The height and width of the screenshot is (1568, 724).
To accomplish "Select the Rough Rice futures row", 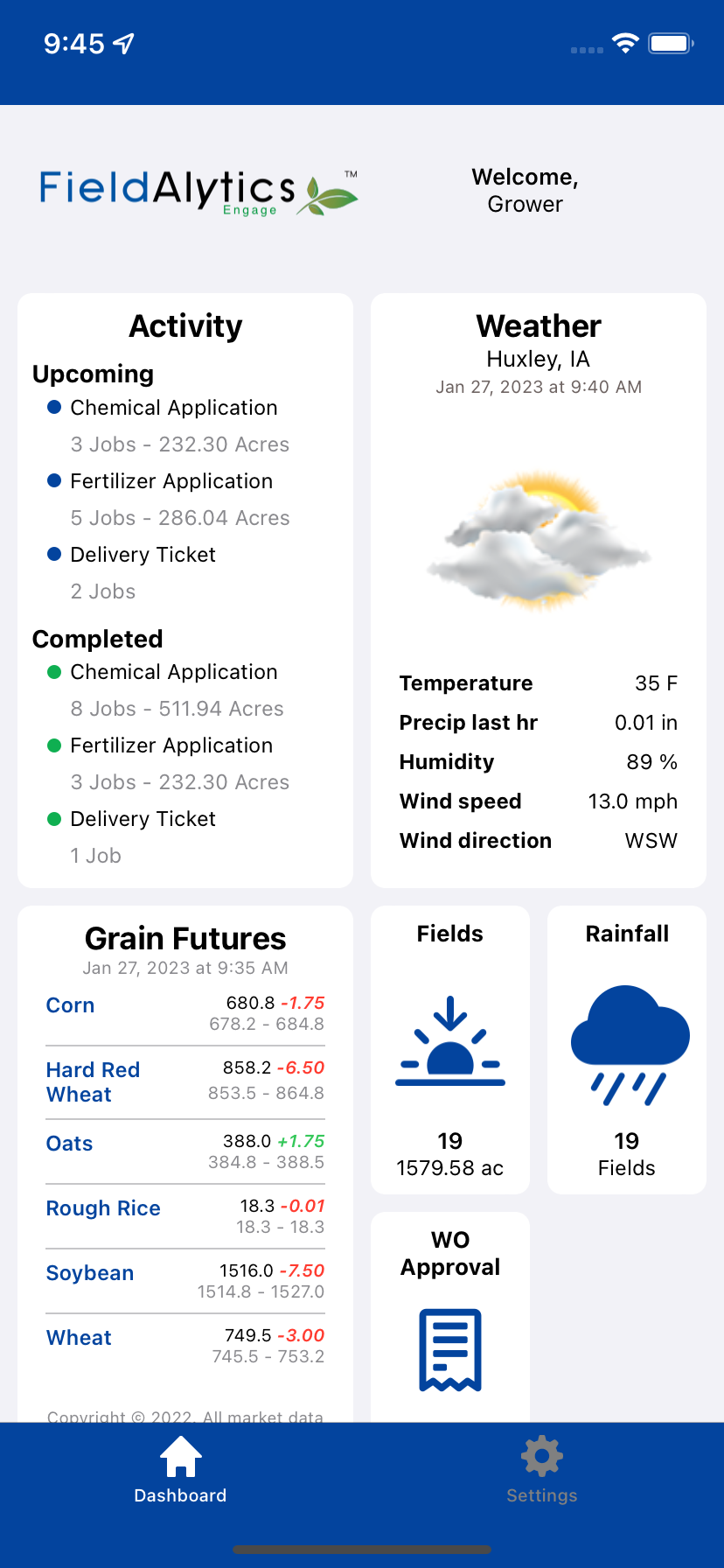I will click(185, 1216).
